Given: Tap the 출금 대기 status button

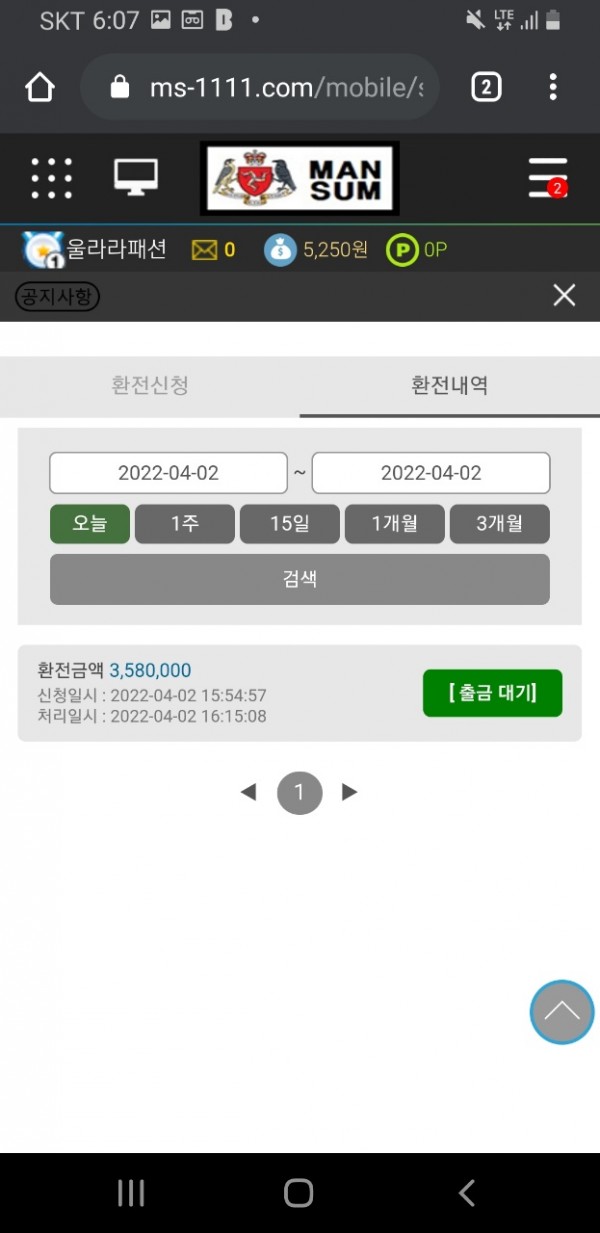Looking at the screenshot, I should point(493,693).
